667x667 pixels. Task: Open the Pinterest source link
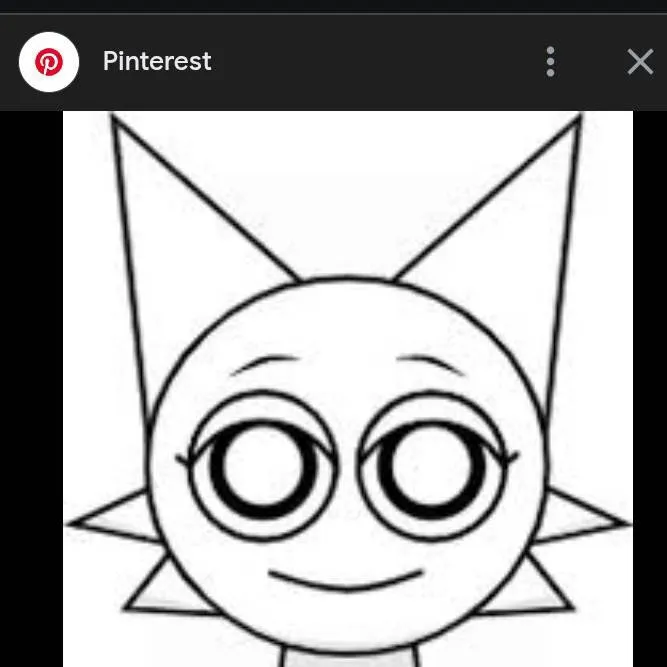pos(157,62)
